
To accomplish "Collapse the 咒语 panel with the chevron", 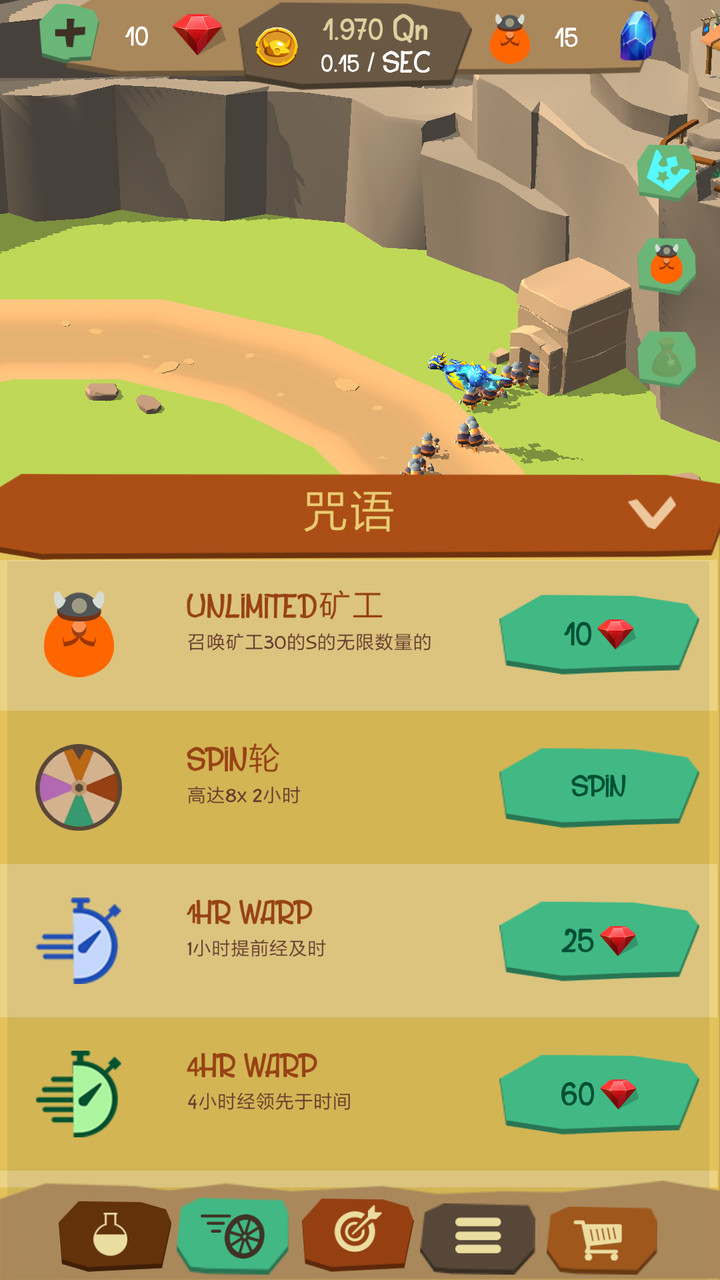I will click(651, 514).
